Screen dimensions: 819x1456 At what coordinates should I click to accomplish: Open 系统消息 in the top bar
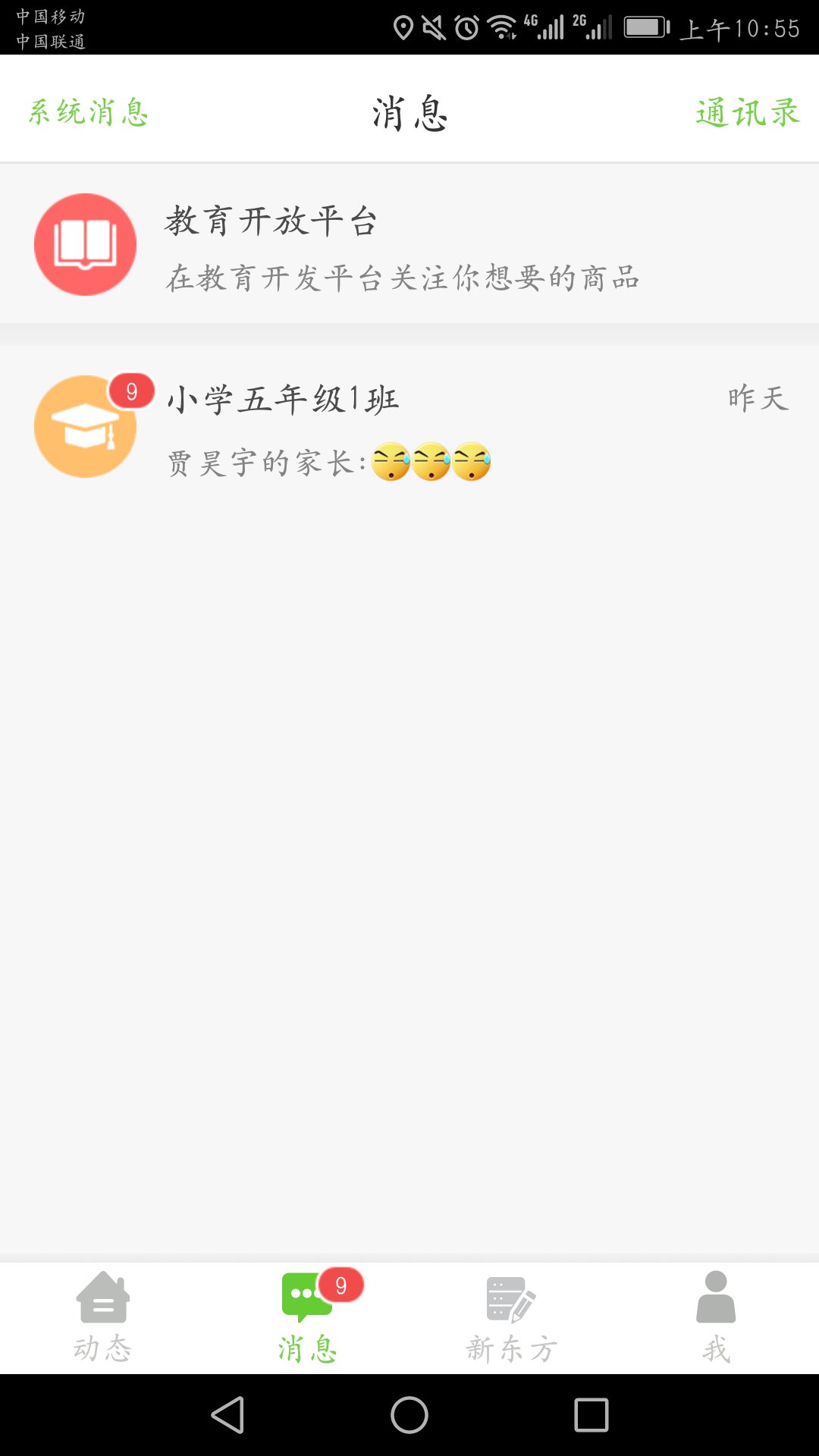tap(88, 112)
